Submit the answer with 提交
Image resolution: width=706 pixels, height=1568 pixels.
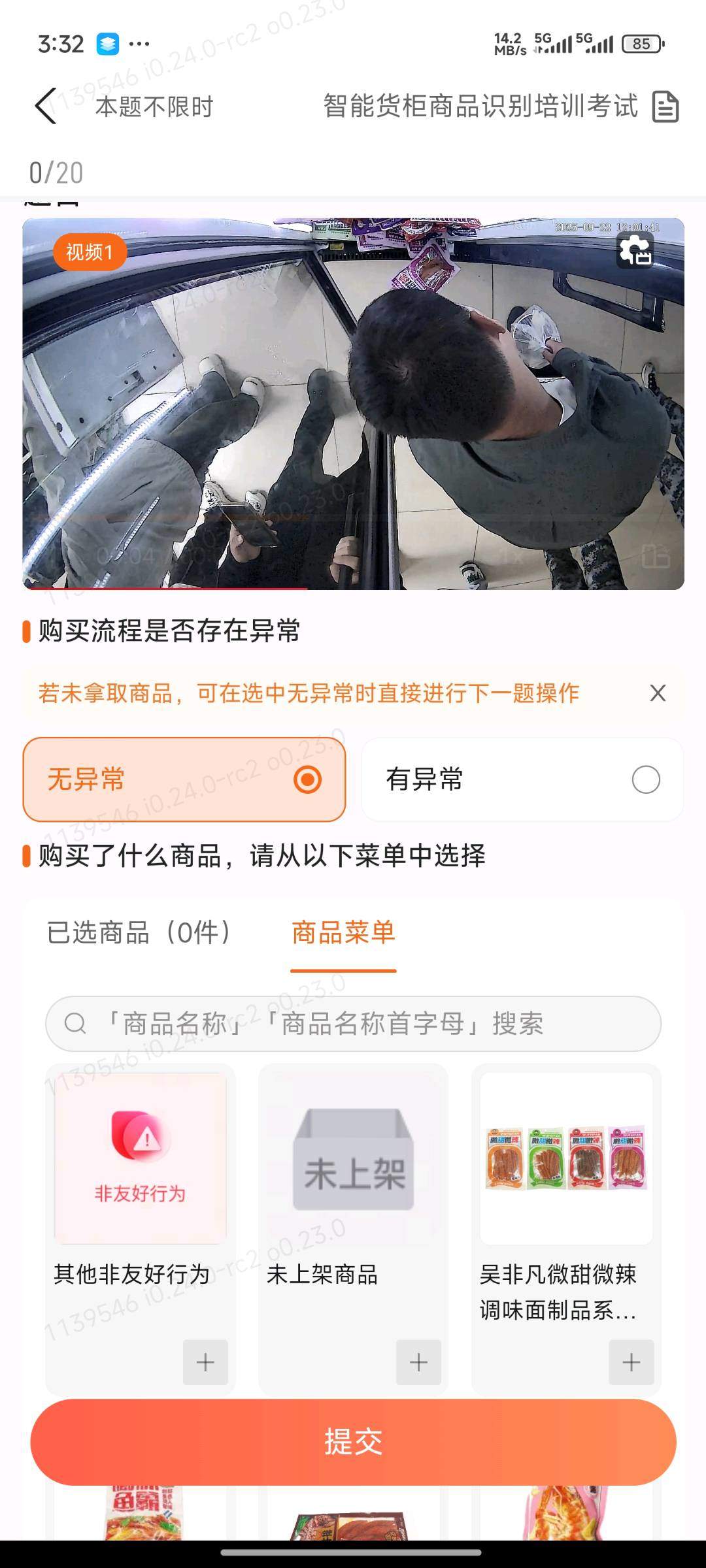click(x=353, y=1441)
